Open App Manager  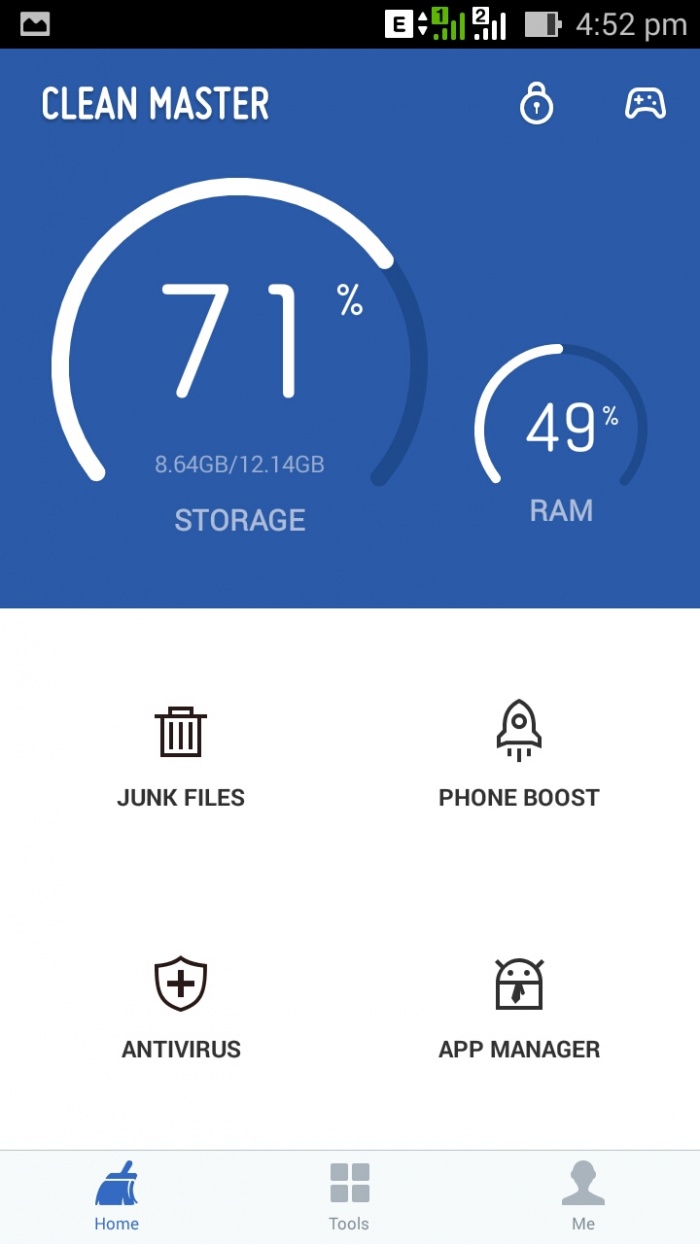pos(519,1007)
